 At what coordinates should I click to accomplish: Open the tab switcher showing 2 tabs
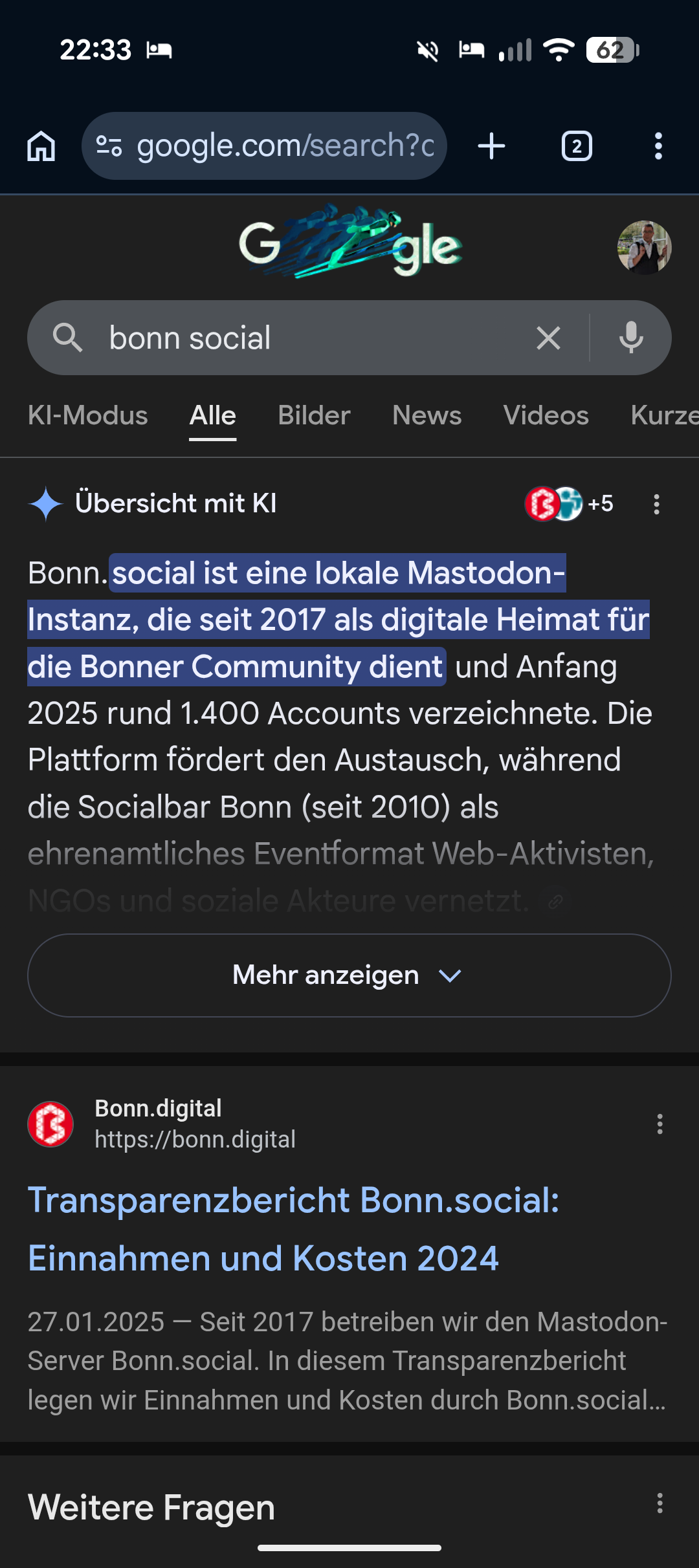[577, 146]
